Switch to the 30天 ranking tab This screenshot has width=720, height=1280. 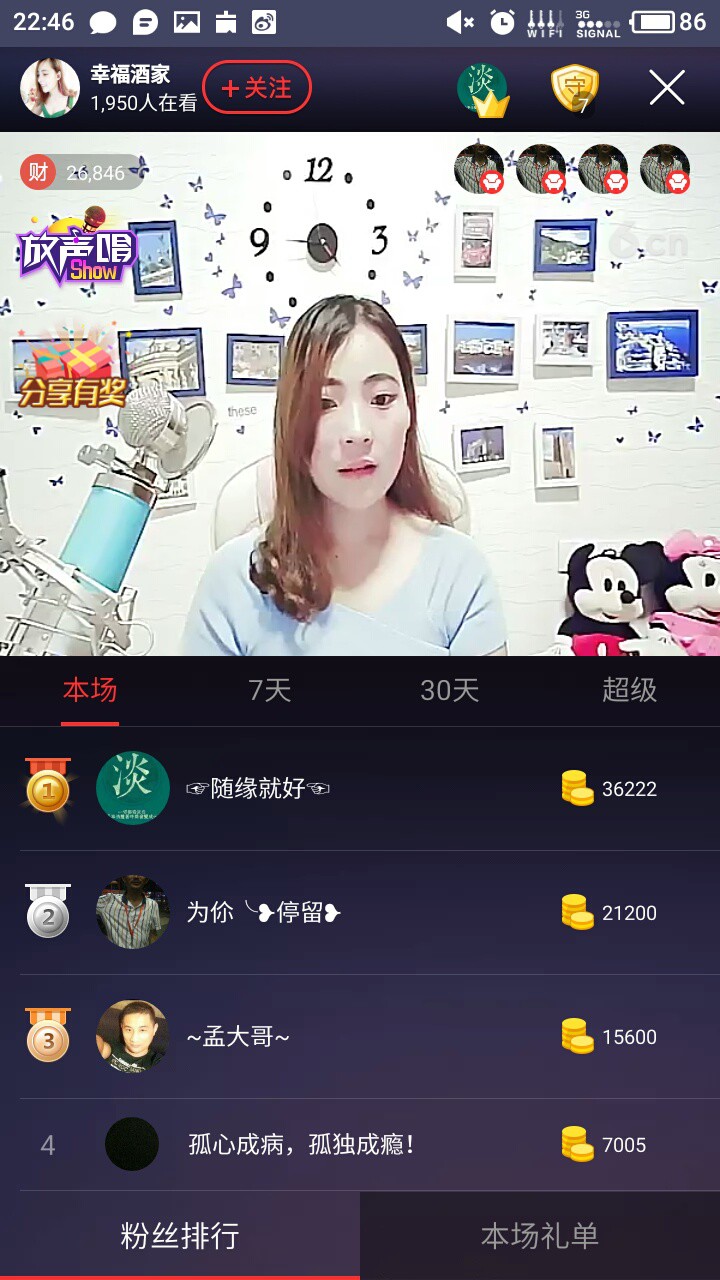click(449, 690)
